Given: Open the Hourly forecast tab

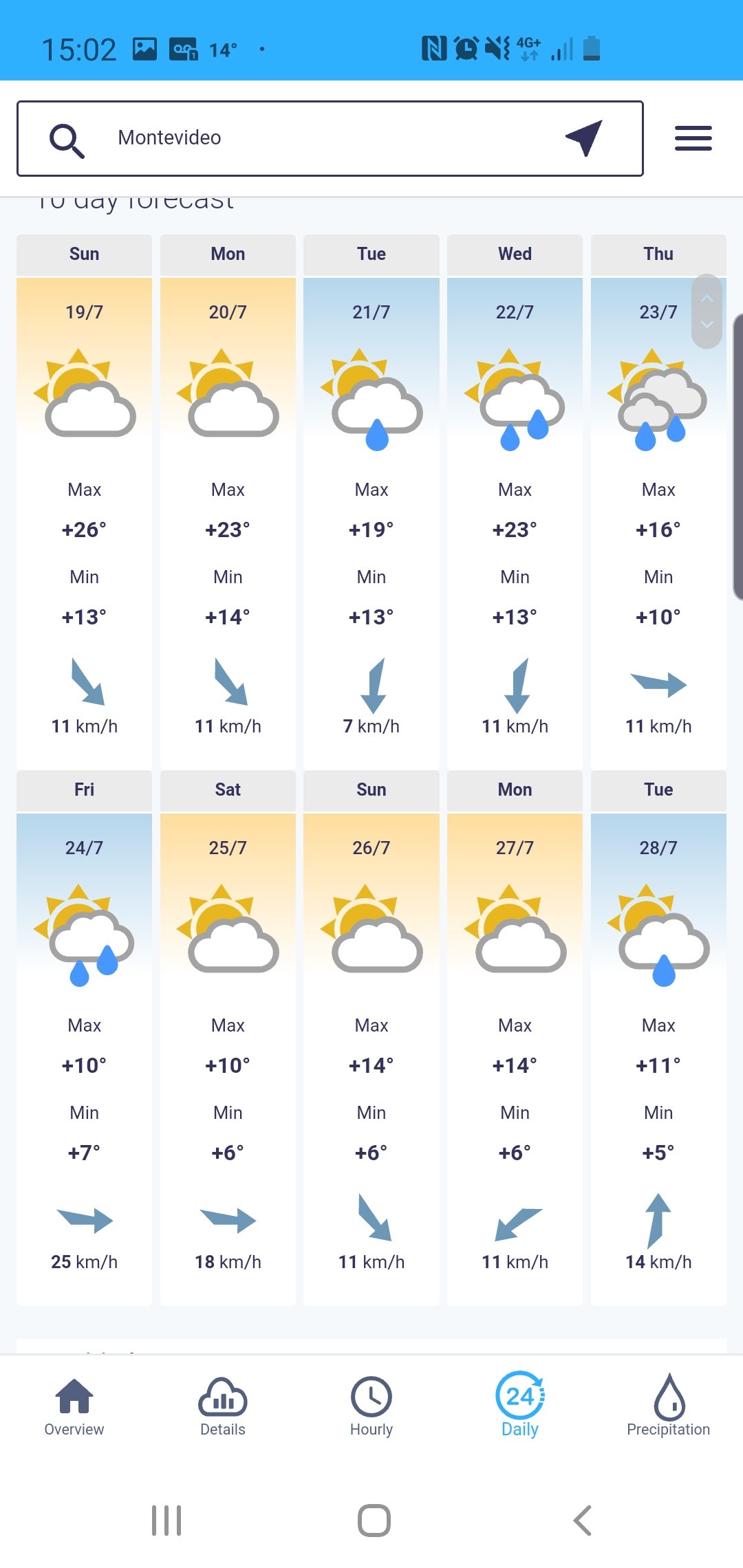Looking at the screenshot, I should point(371,1407).
